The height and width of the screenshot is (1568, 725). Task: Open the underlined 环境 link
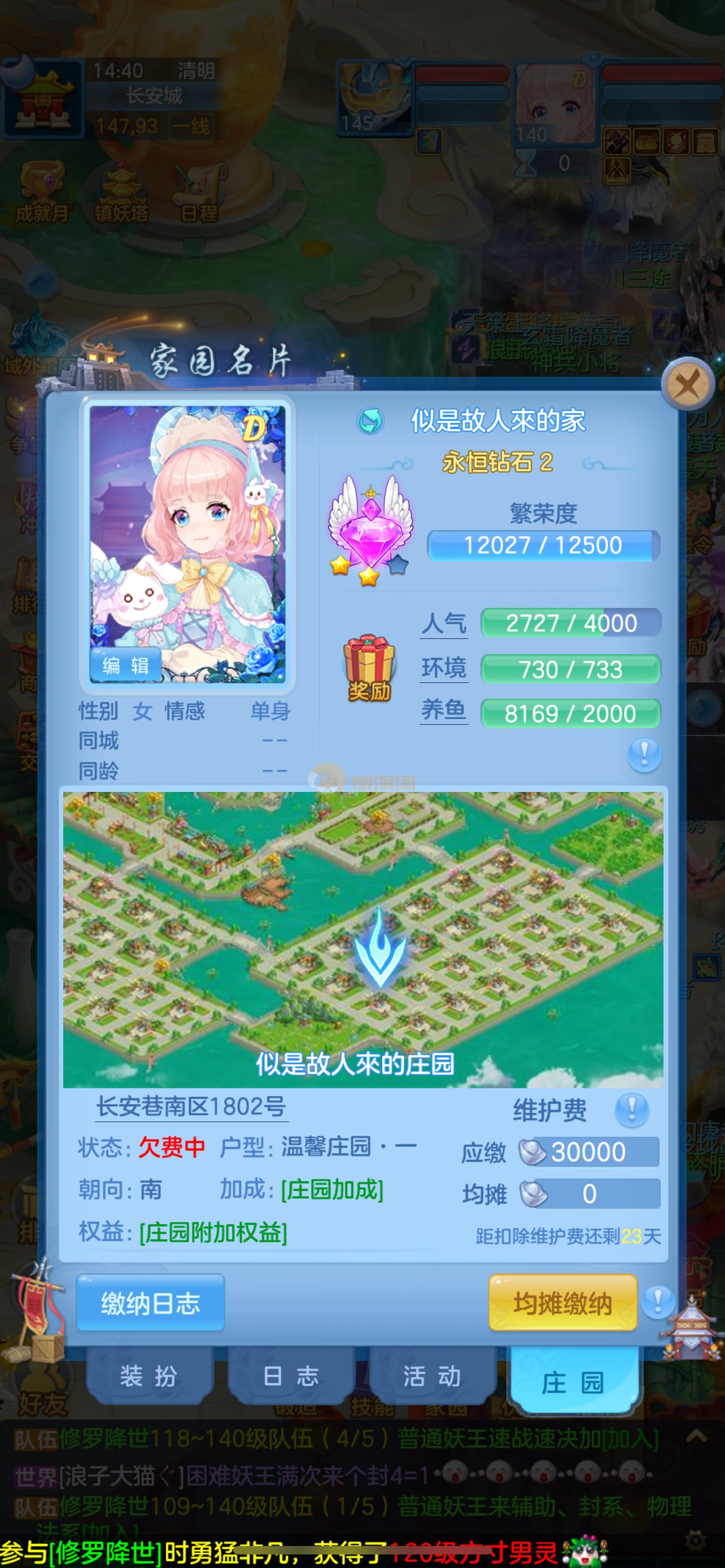(444, 669)
